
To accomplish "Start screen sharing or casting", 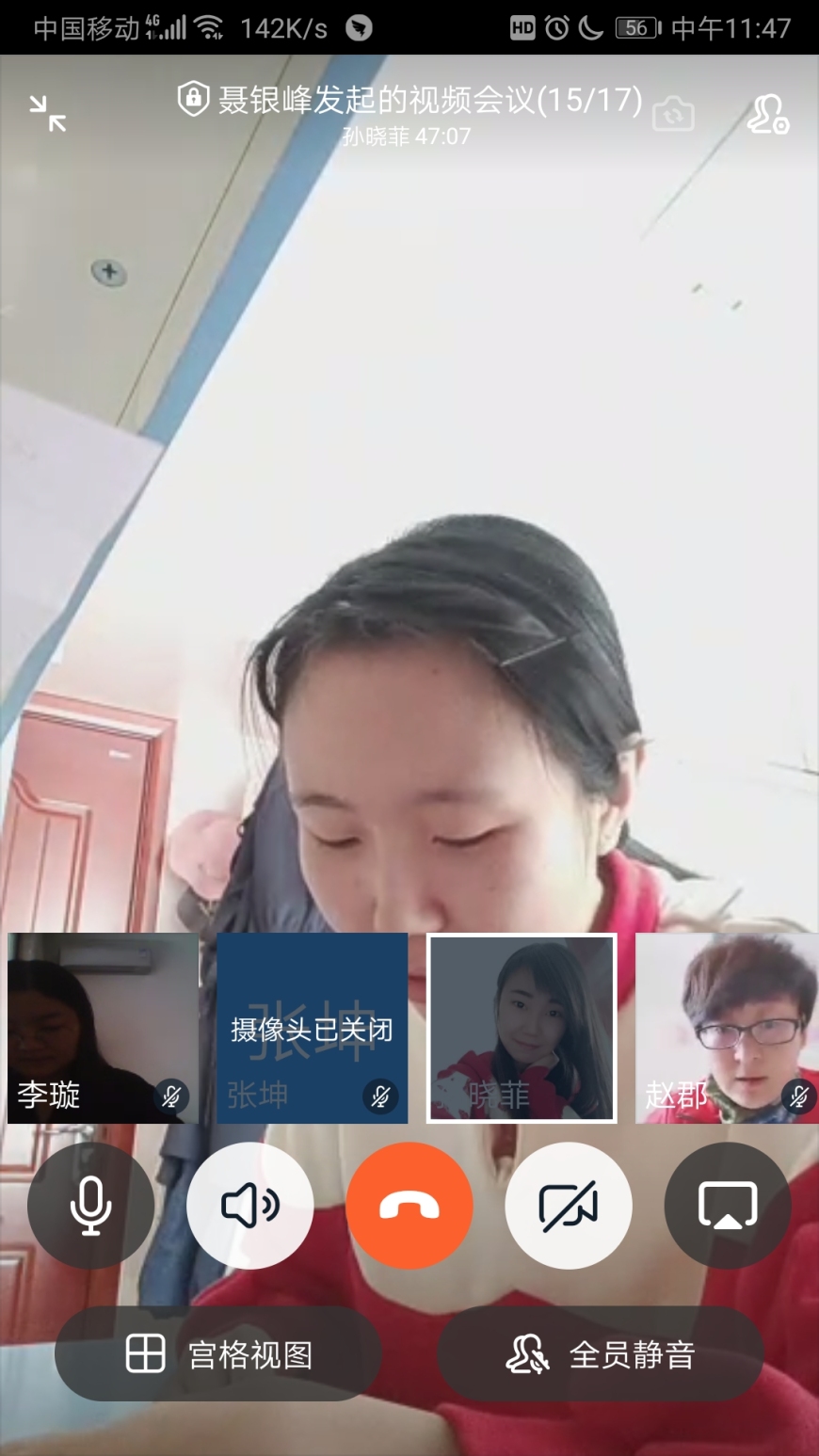I will tap(727, 1206).
